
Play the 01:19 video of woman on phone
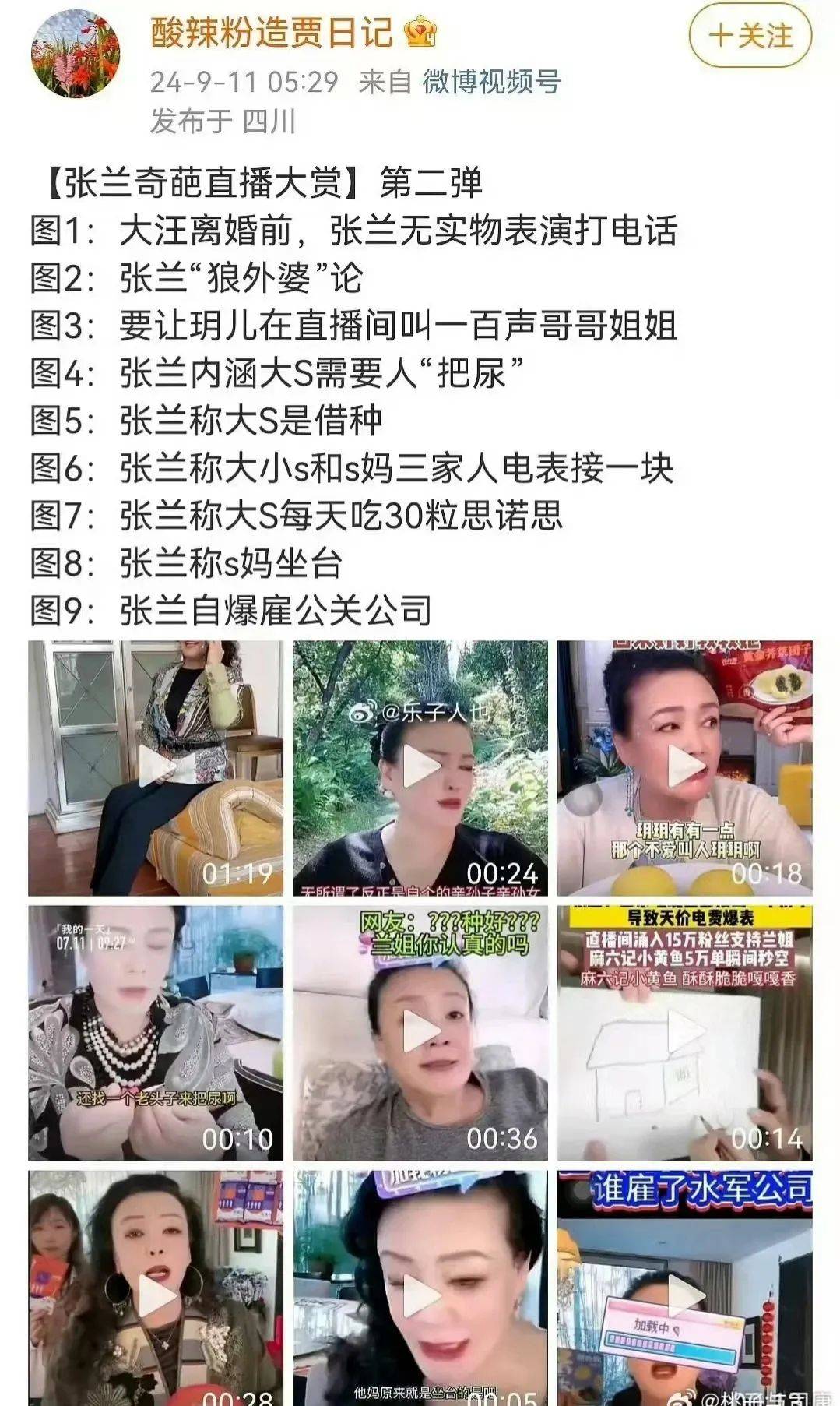156,767
